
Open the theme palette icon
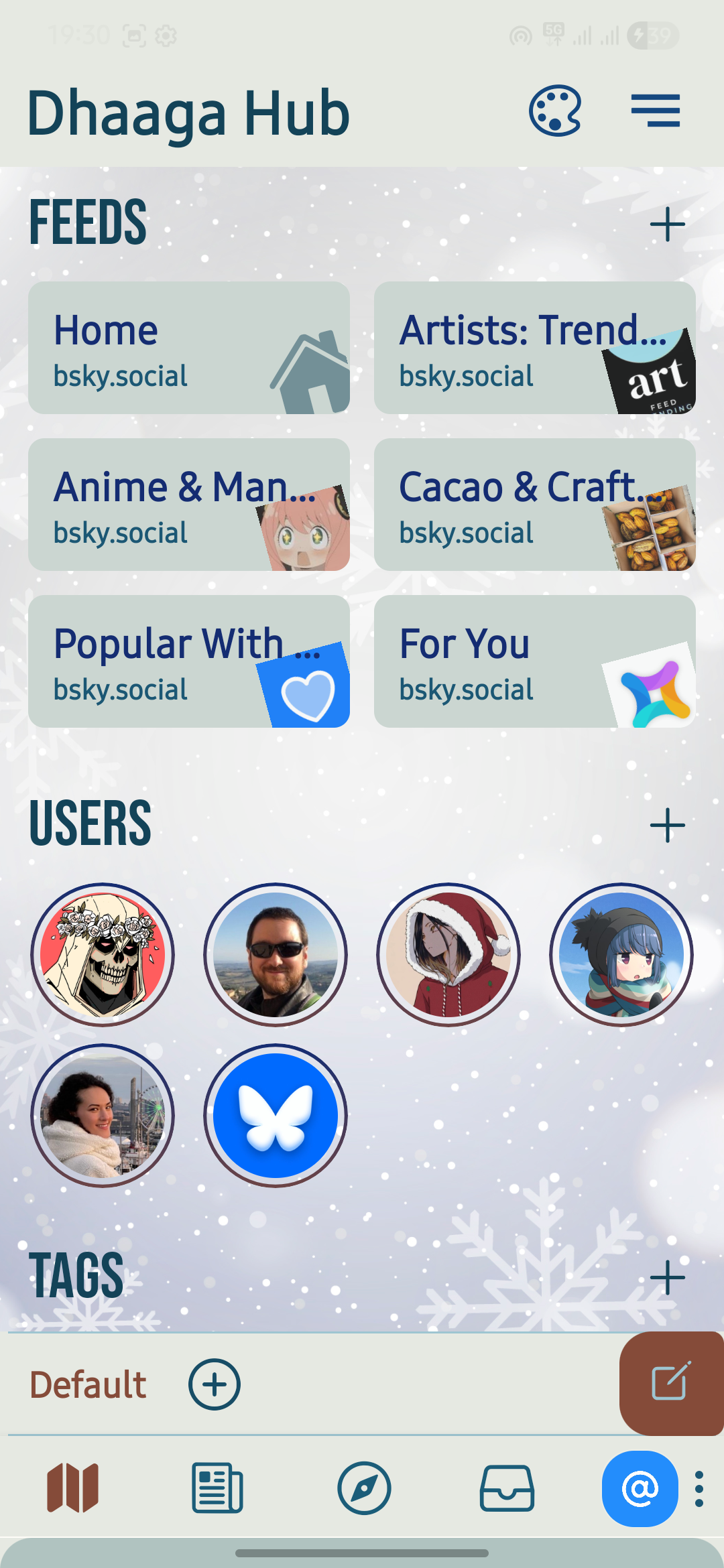(554, 111)
